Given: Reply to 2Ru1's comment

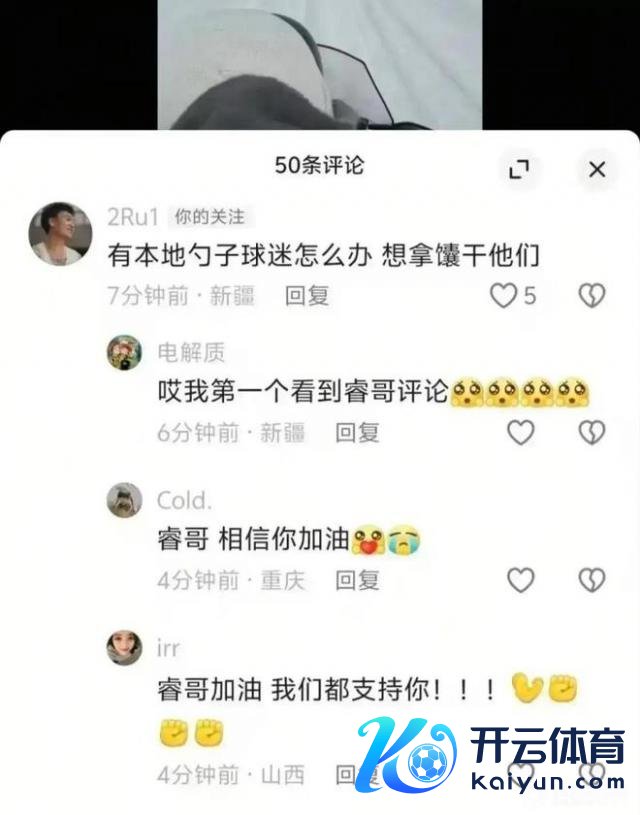Looking at the screenshot, I should click(x=307, y=296).
